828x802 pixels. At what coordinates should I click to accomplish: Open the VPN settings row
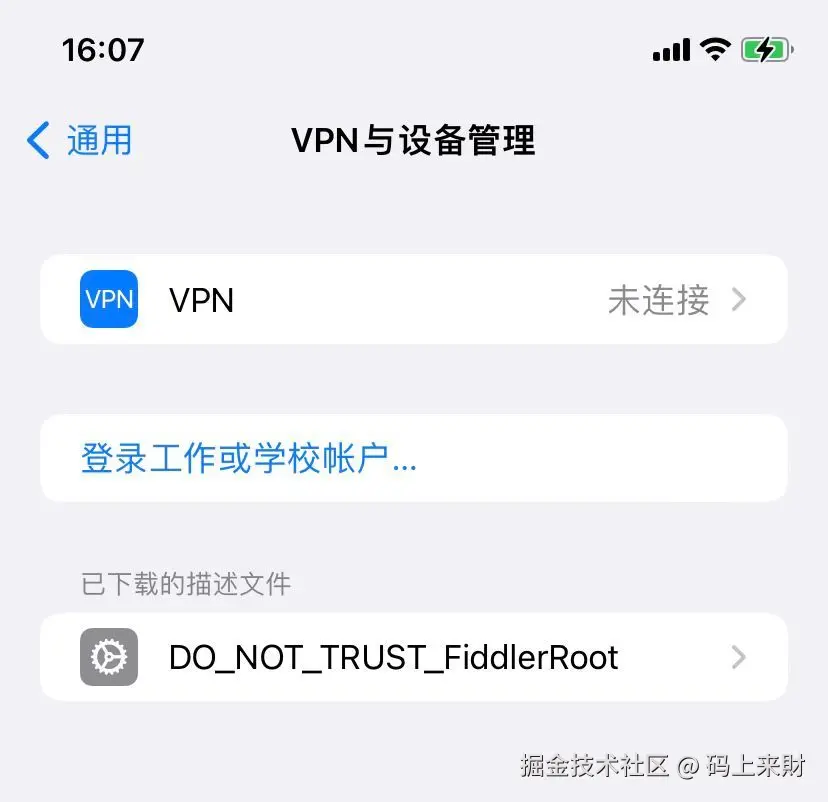tap(413, 300)
